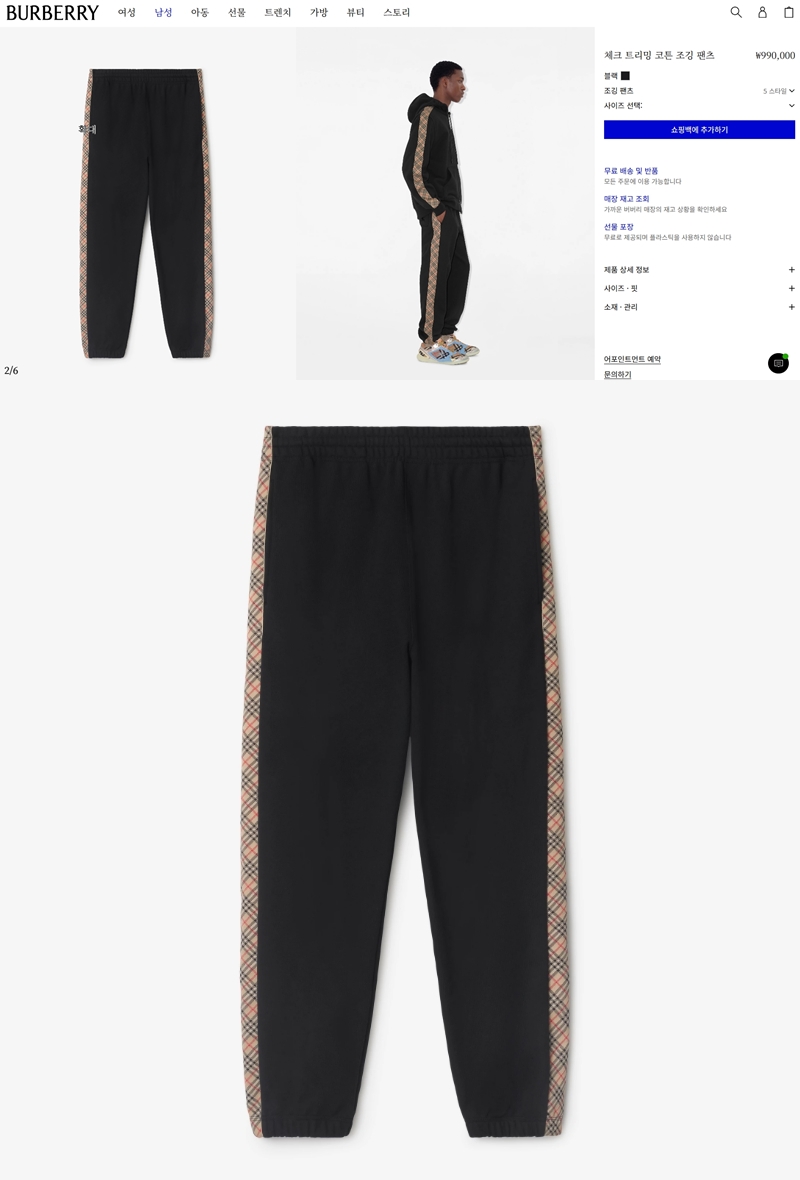Expand 제품 상세 정보 section
Image resolution: width=800 pixels, height=1180 pixels.
699,270
